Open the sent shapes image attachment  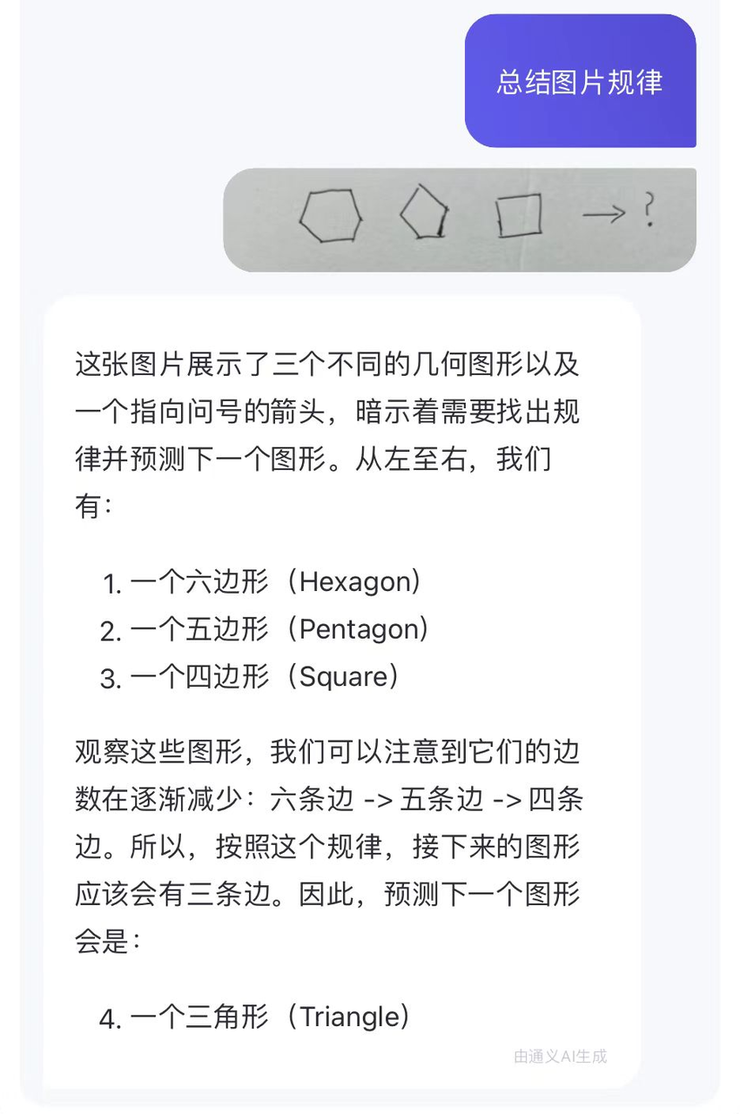pyautogui.click(x=459, y=219)
